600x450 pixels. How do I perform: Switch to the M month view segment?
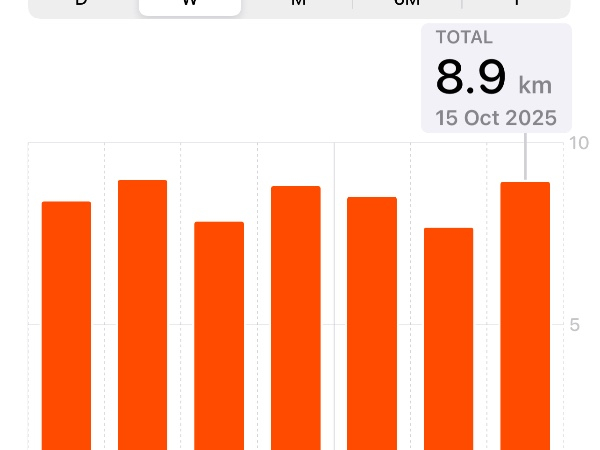click(298, 4)
